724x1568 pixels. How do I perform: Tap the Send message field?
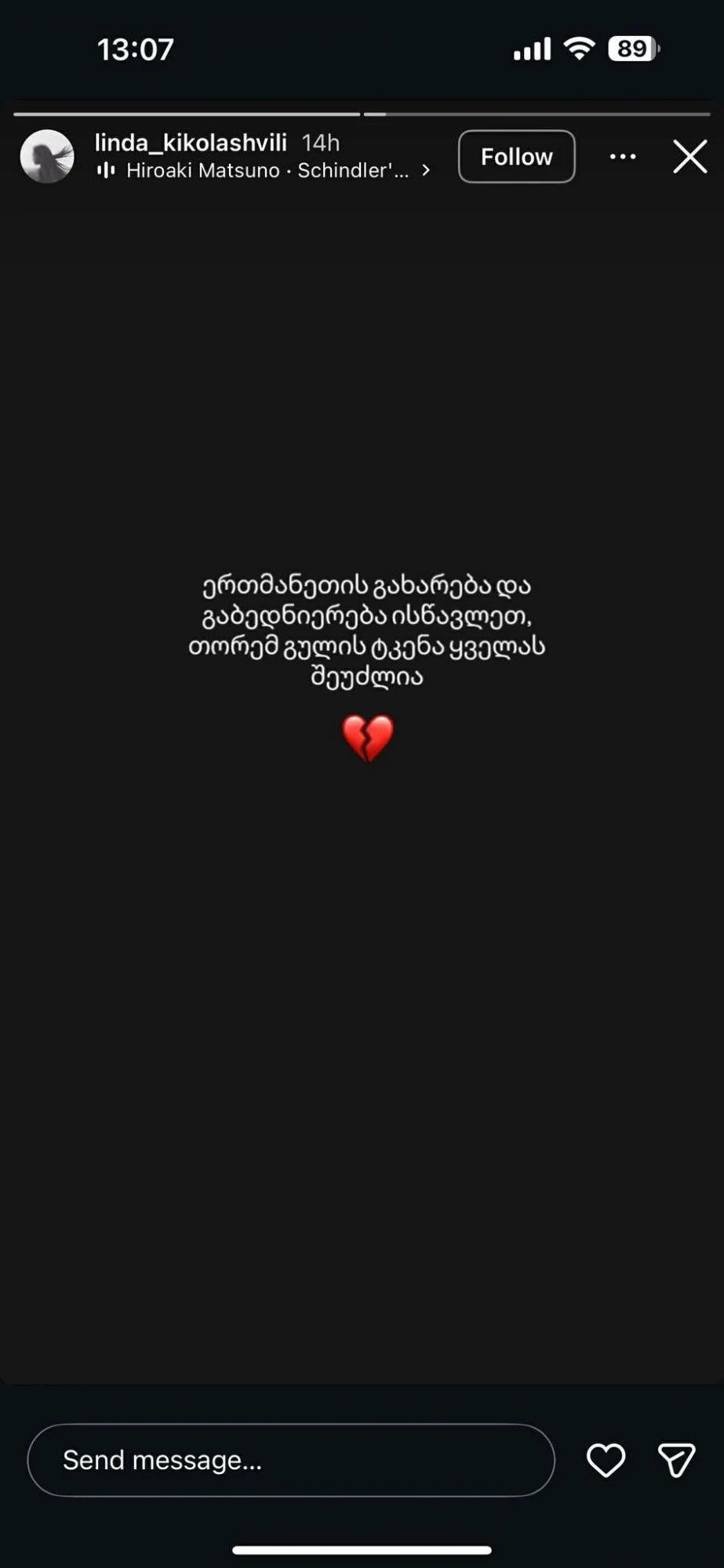tap(290, 1460)
